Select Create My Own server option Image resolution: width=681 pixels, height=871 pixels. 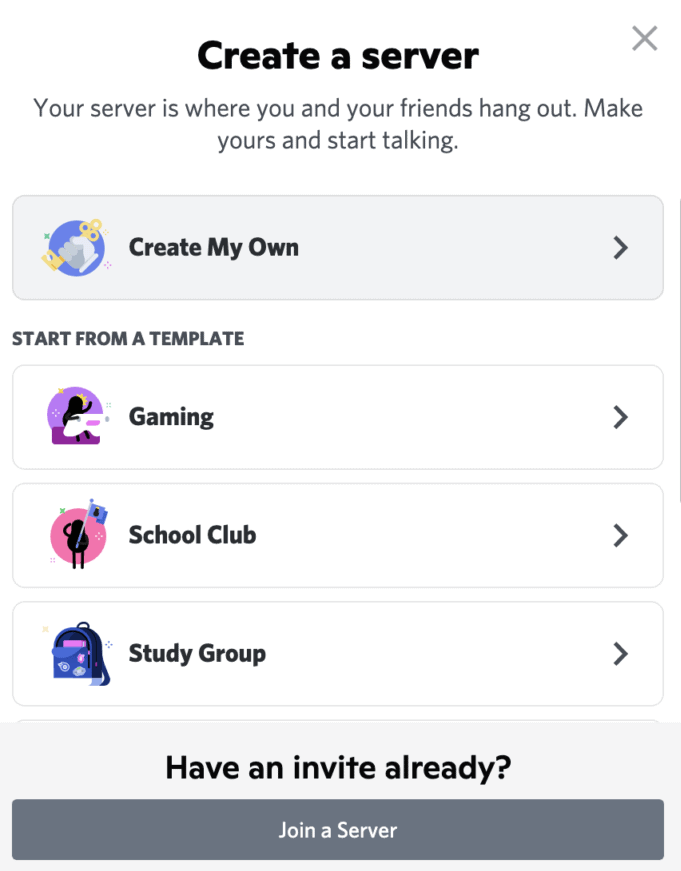point(337,248)
